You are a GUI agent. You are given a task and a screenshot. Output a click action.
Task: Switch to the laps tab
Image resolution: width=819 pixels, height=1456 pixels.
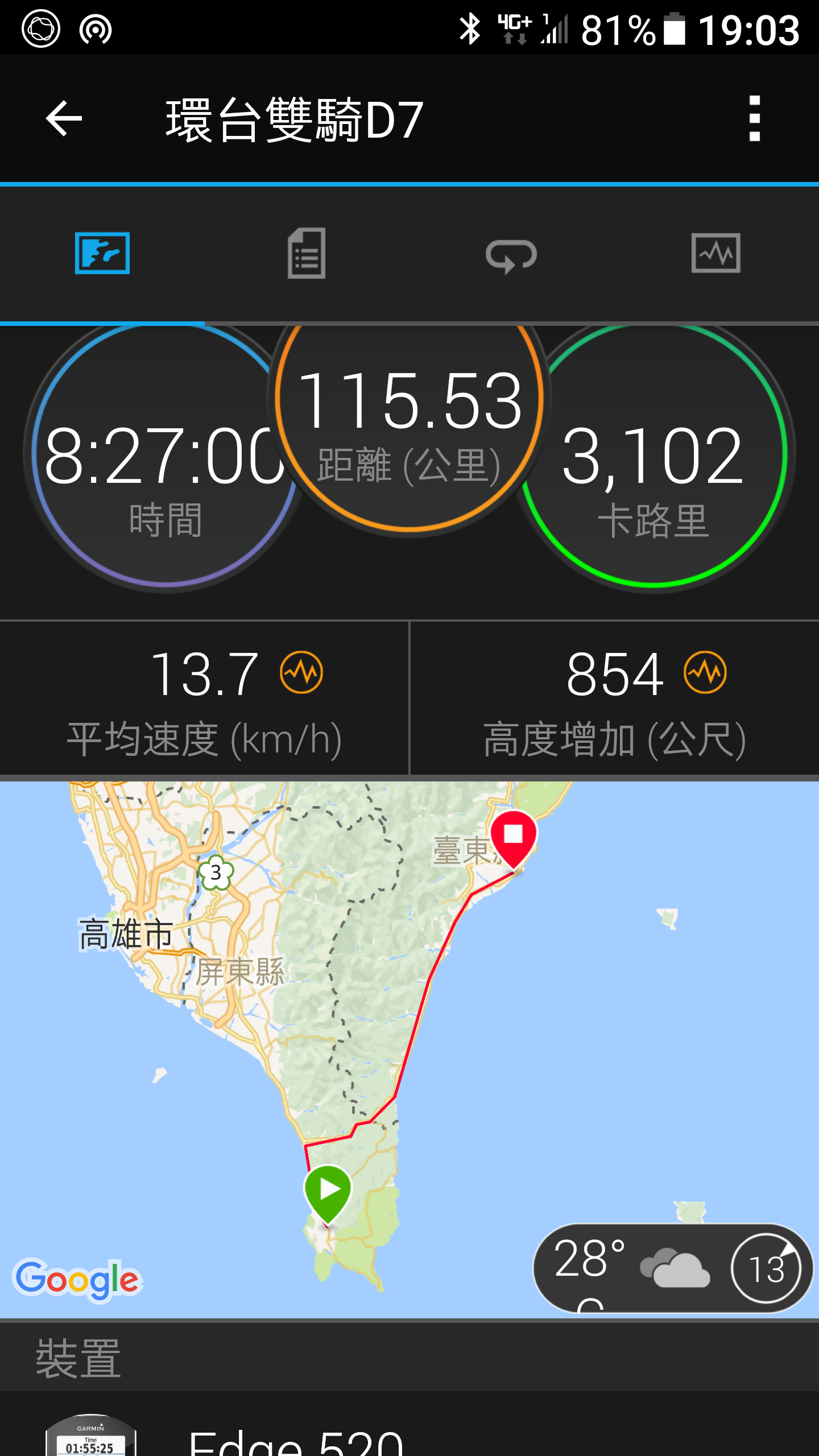[x=511, y=255]
